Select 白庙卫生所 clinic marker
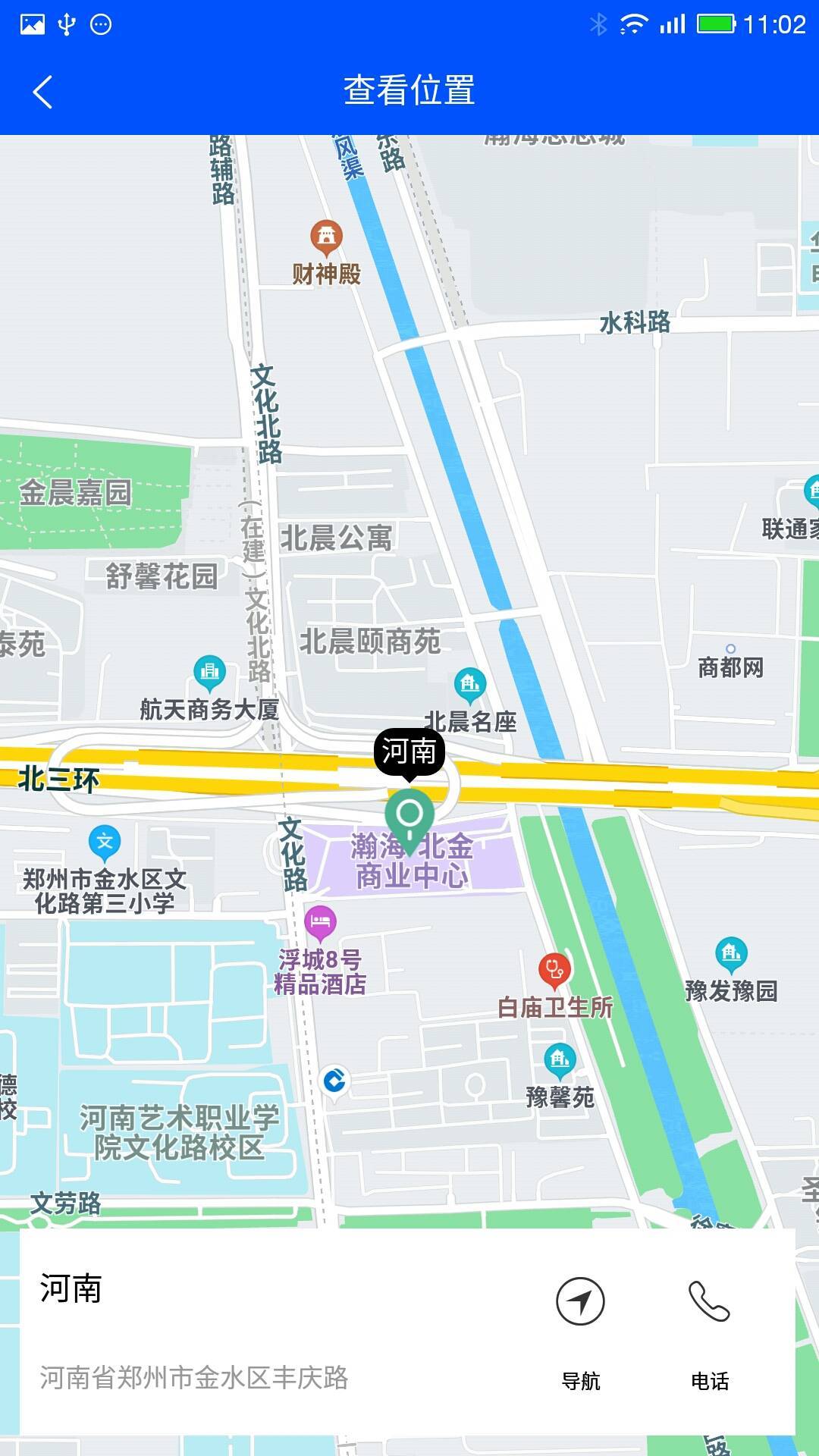The width and height of the screenshot is (819, 1456). point(554,969)
